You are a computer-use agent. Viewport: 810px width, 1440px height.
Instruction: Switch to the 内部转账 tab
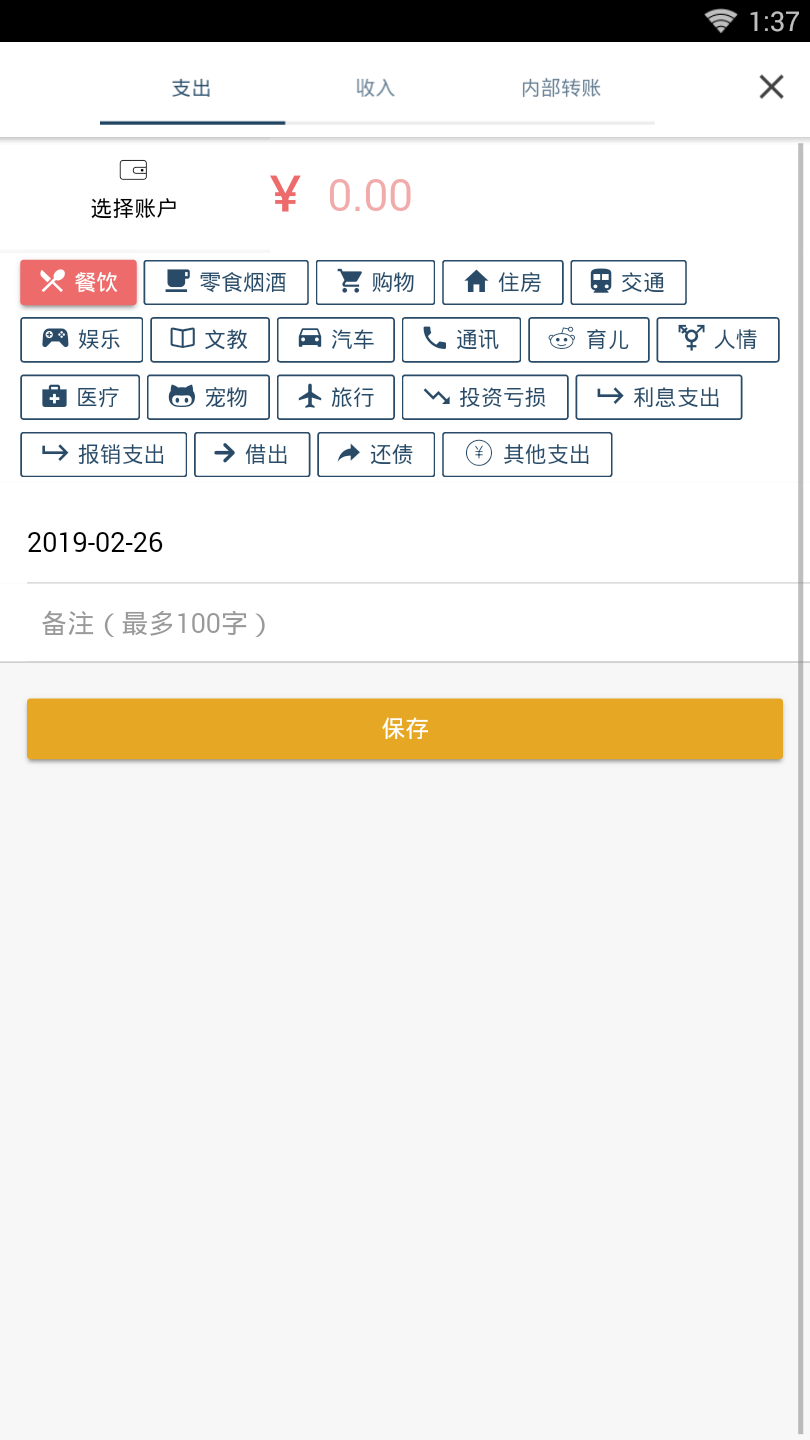pyautogui.click(x=561, y=88)
